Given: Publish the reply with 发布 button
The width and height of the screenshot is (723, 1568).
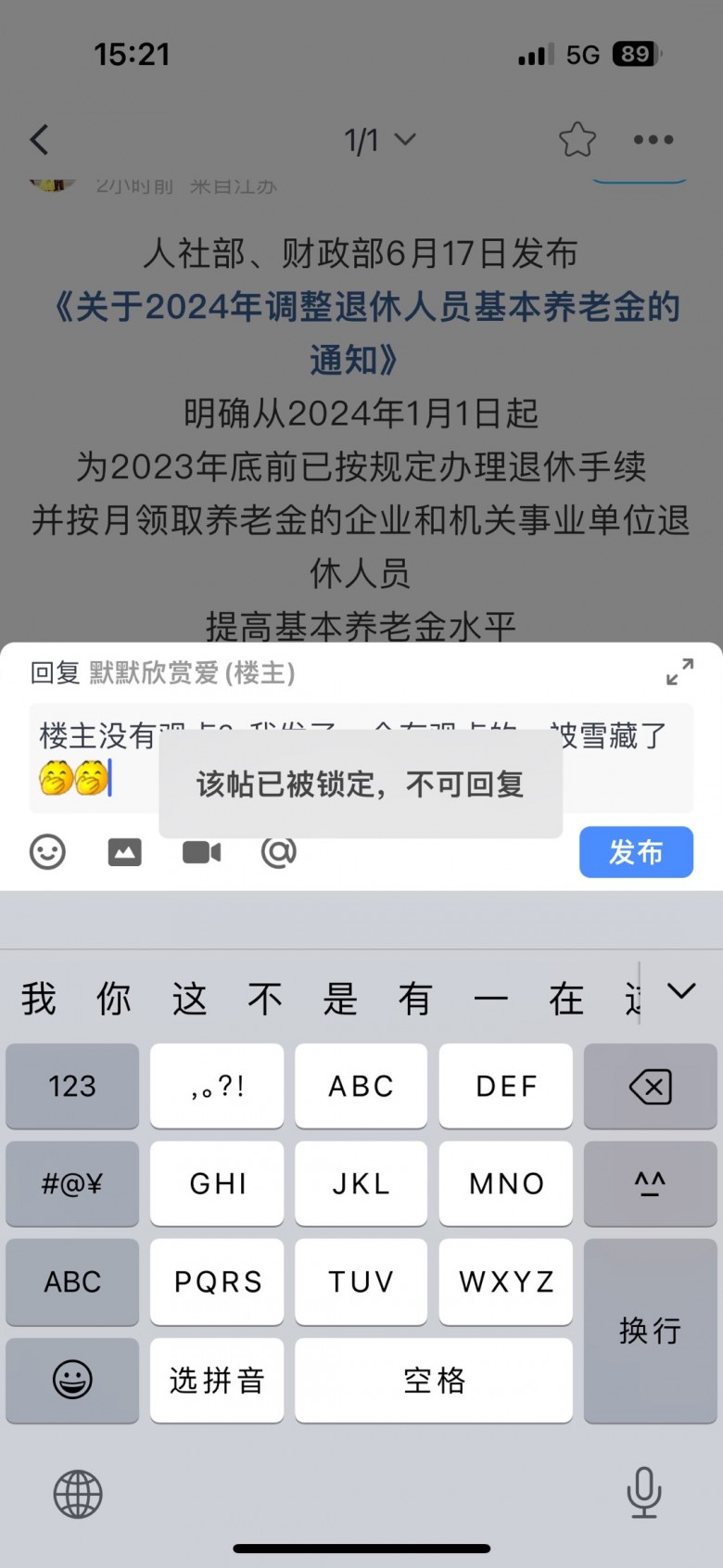Looking at the screenshot, I should click(x=636, y=851).
